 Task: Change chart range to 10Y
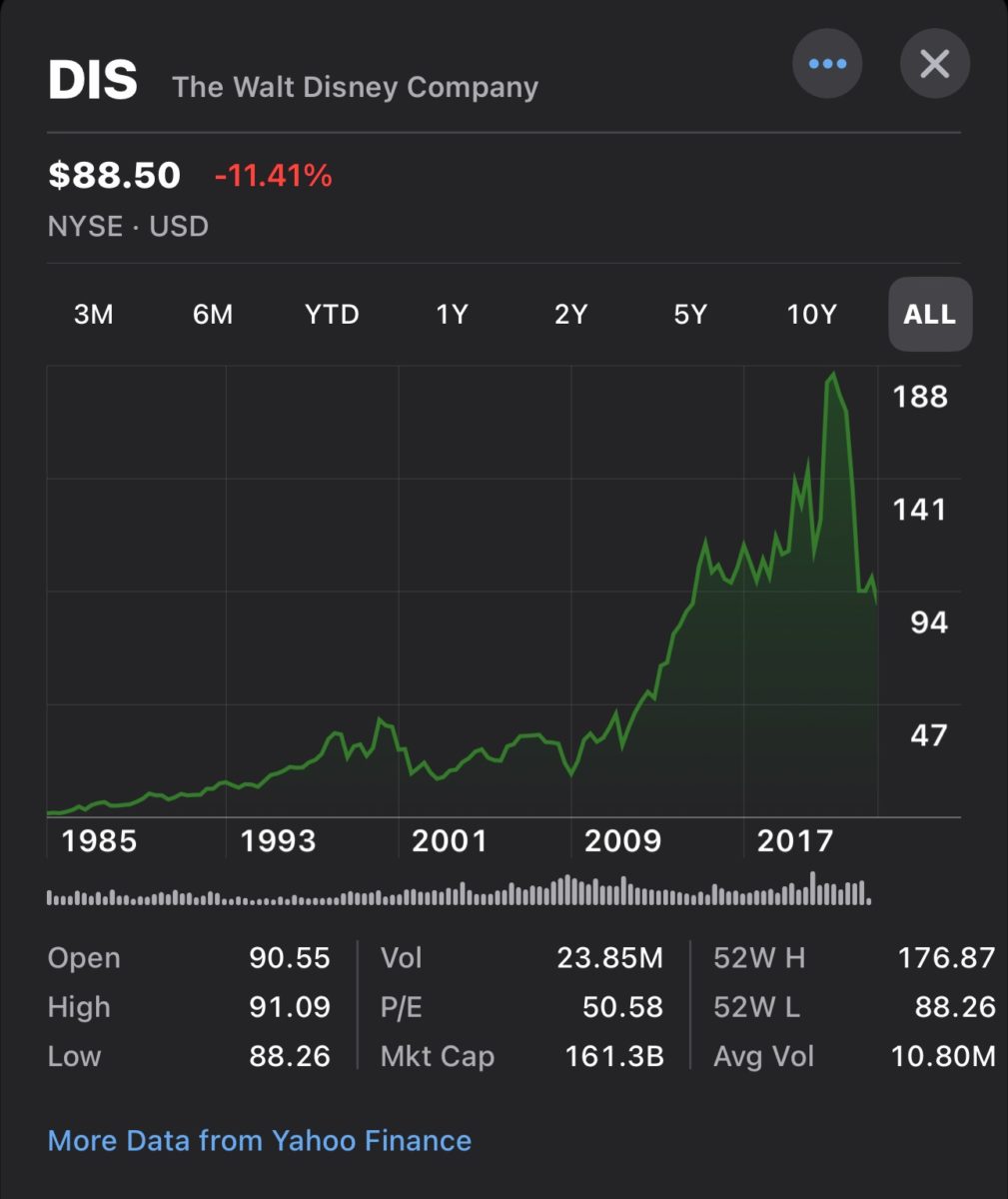pos(811,315)
